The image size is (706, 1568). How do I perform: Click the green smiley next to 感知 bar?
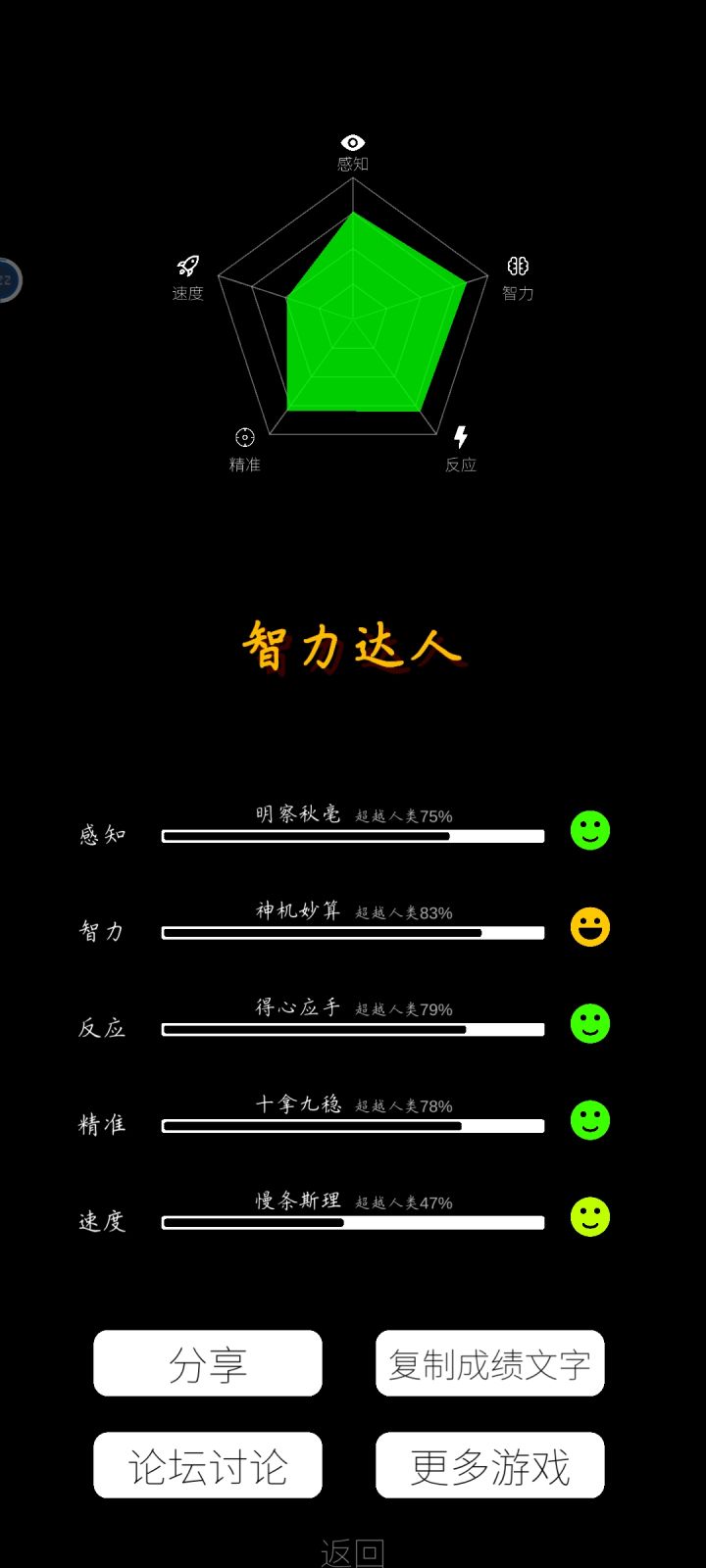589,830
